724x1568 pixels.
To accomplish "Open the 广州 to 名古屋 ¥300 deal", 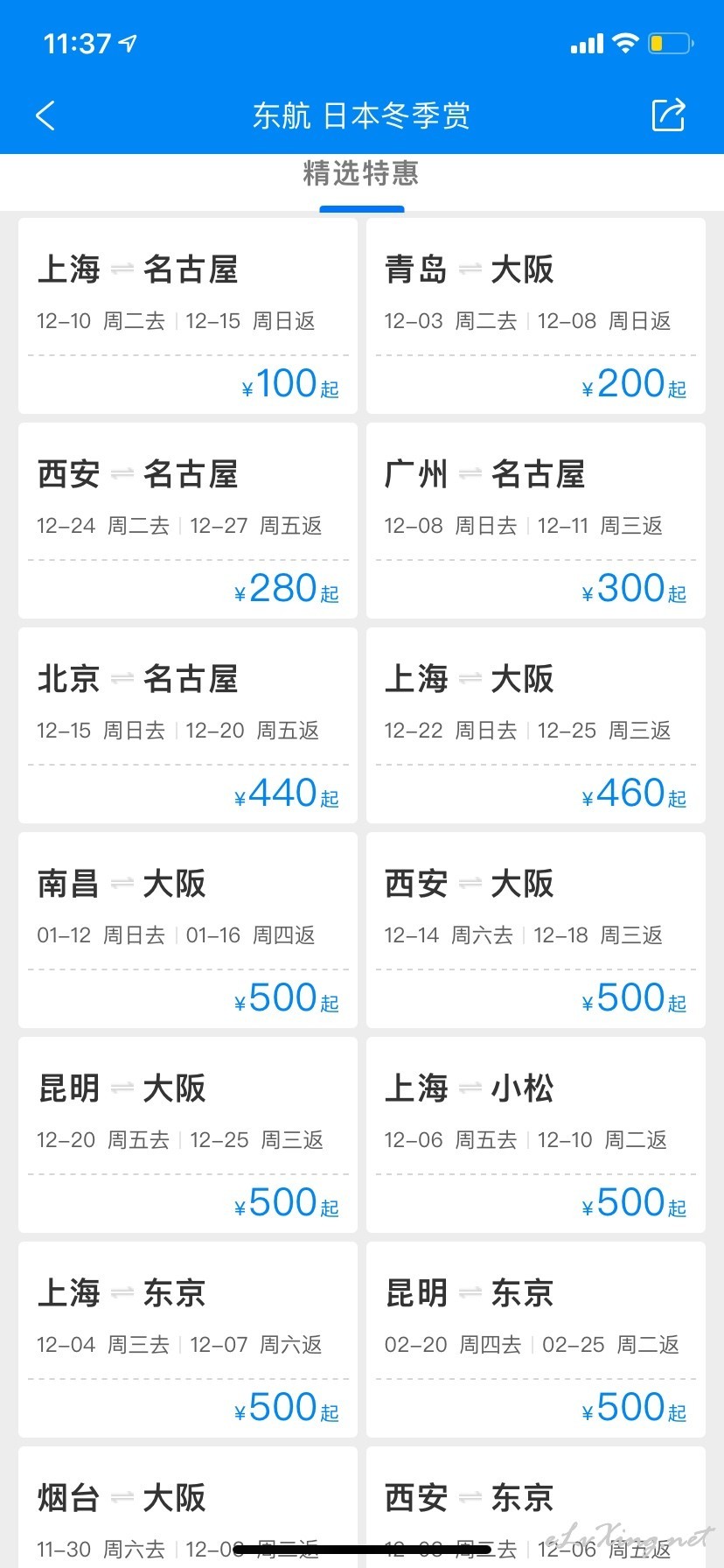I will pyautogui.click(x=536, y=521).
